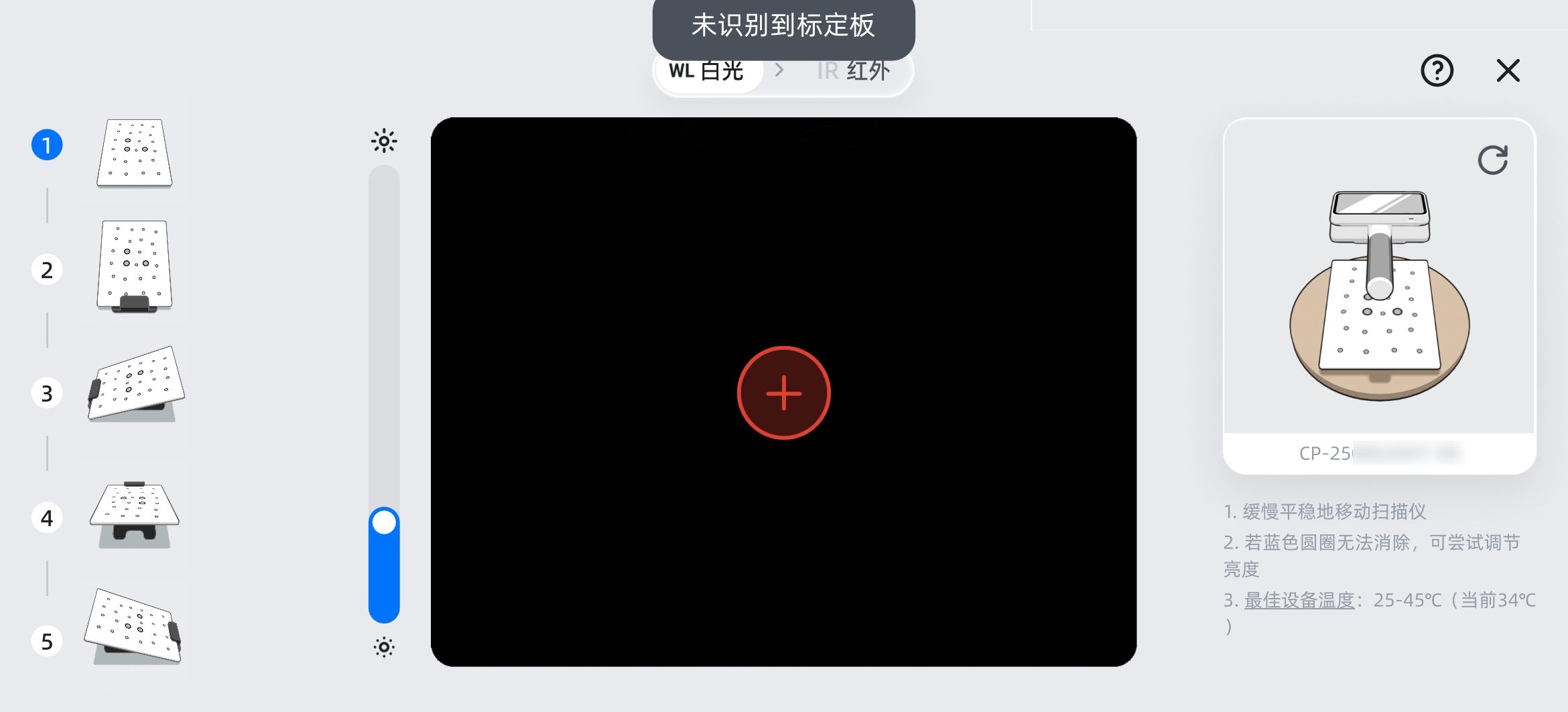Viewport: 1568px width, 712px height.
Task: Select calibration step 3
Action: point(47,394)
